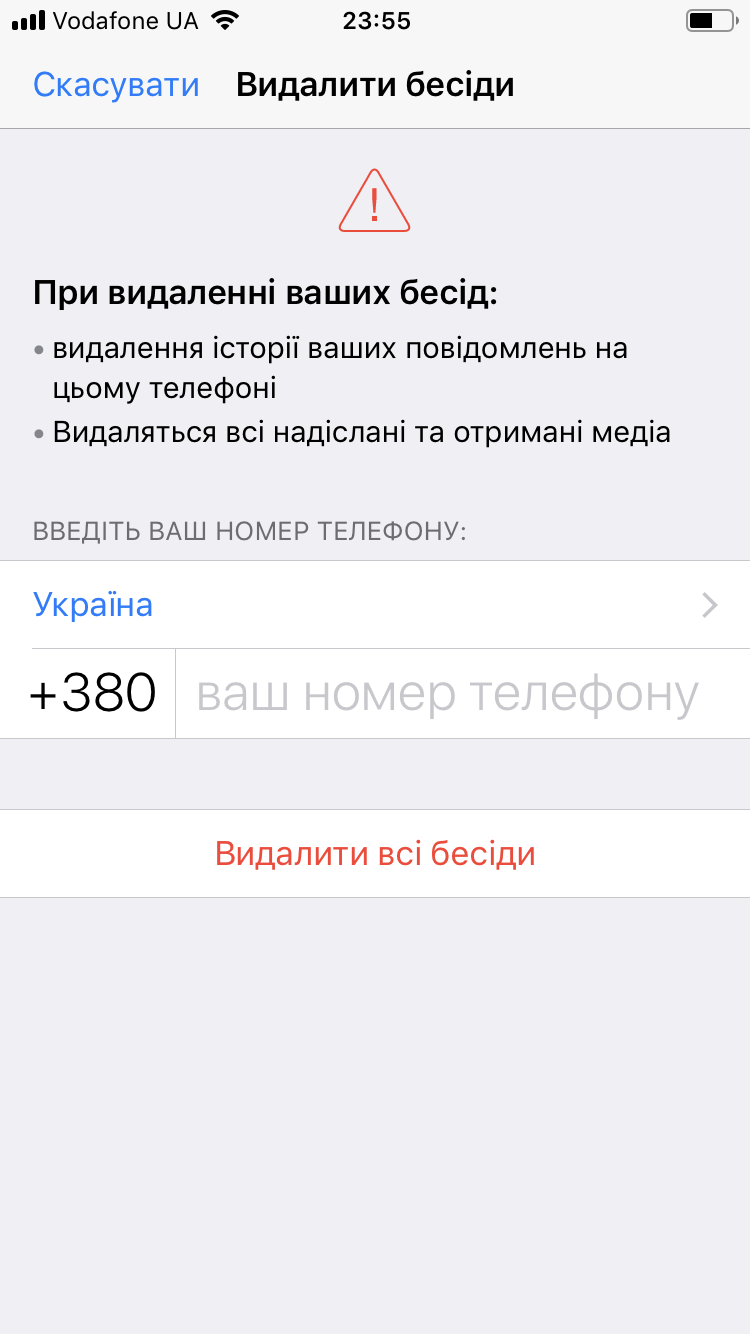Focus the ваш номер телефону field
750x1334 pixels.
click(x=463, y=694)
